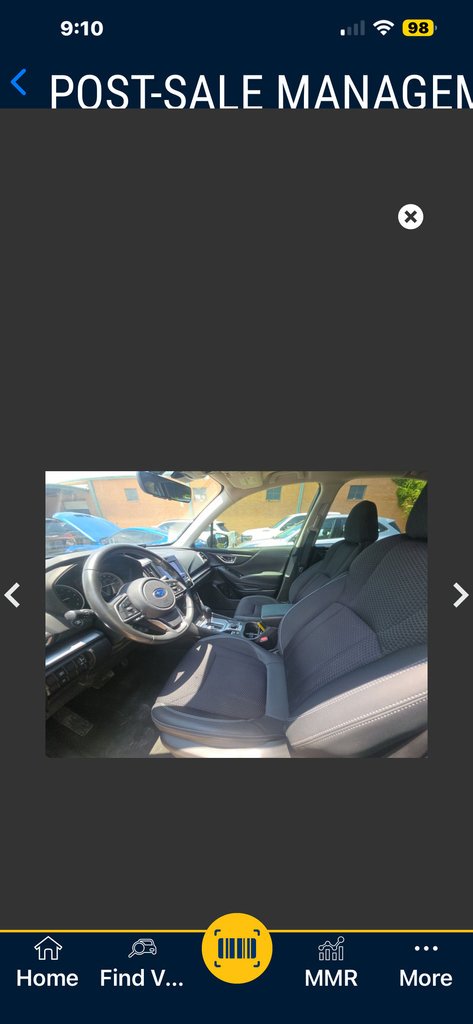Open the Home tab
The height and width of the screenshot is (1024, 473).
pos(47,962)
